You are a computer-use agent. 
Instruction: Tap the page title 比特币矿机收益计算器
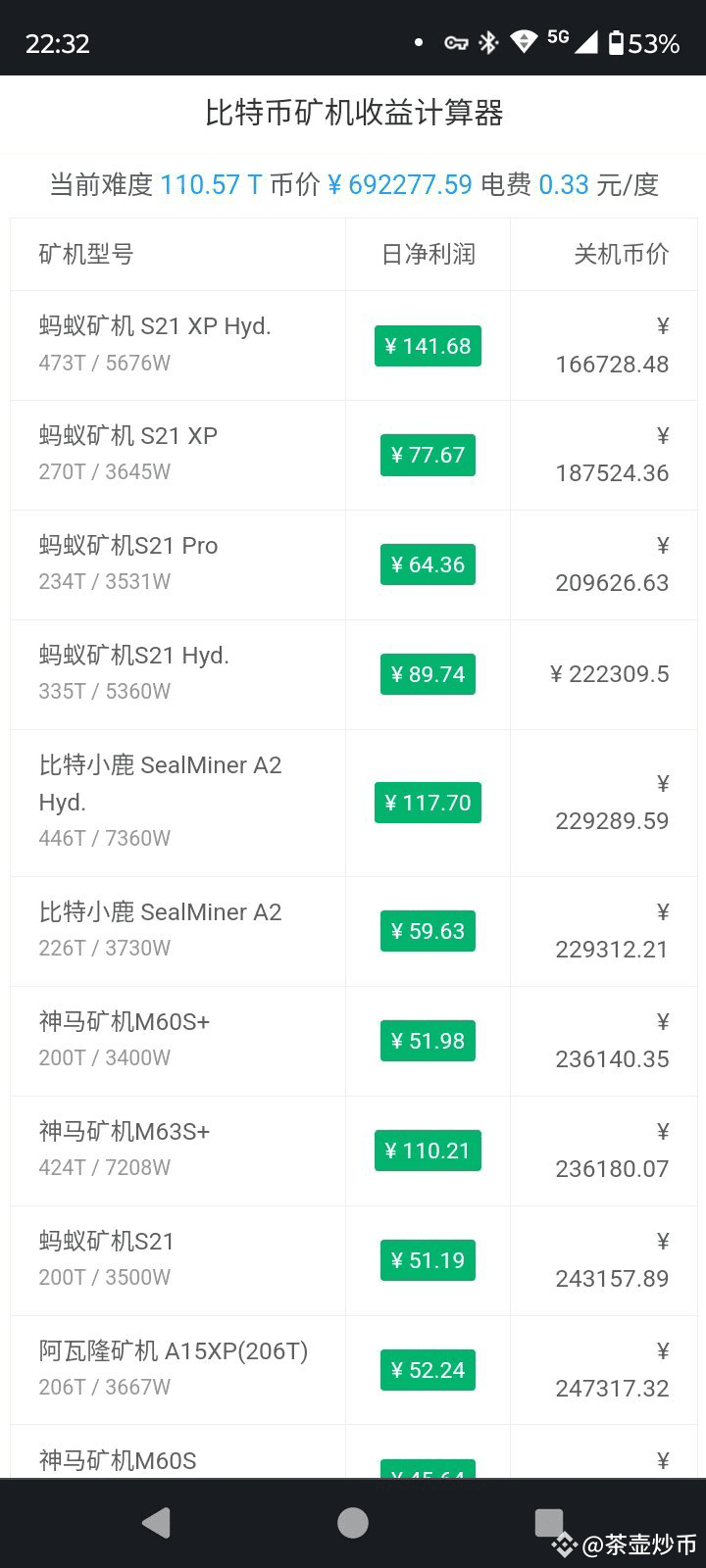353,114
